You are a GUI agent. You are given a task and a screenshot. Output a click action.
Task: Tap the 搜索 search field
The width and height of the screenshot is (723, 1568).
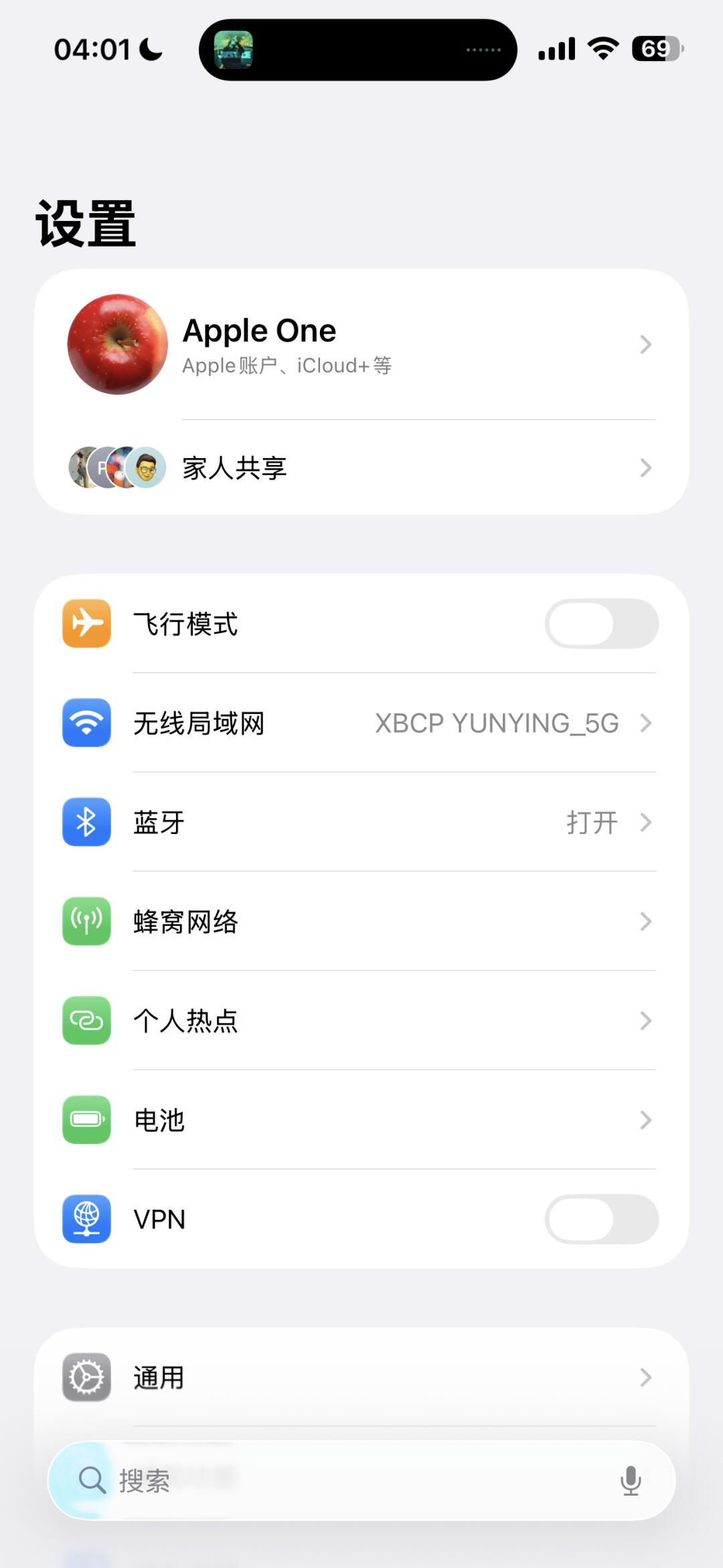335,1480
